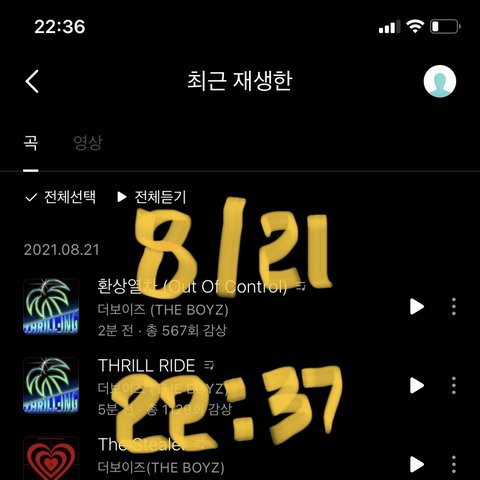Select the 곡 tab
The image size is (480, 480).
click(31, 143)
